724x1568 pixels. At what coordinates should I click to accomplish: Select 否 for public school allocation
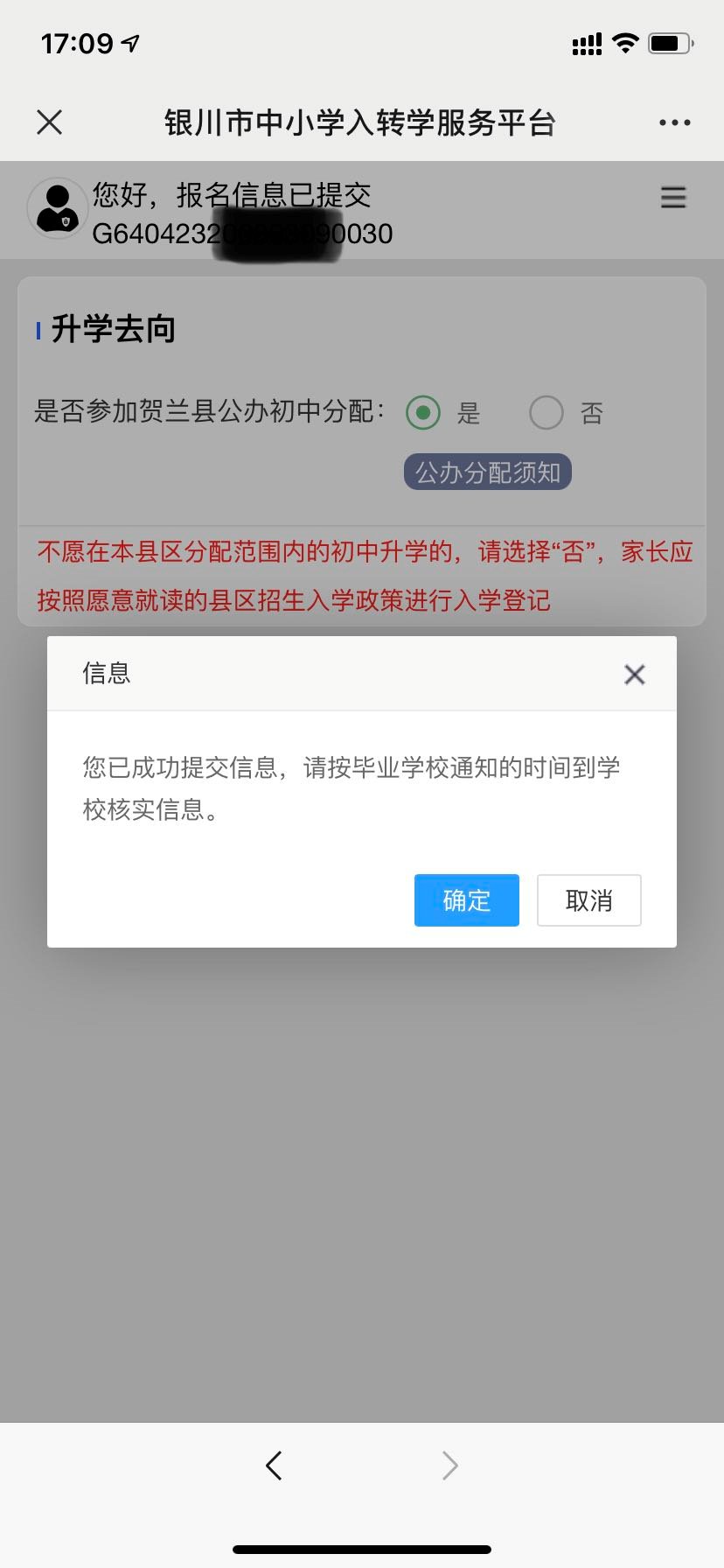click(546, 412)
